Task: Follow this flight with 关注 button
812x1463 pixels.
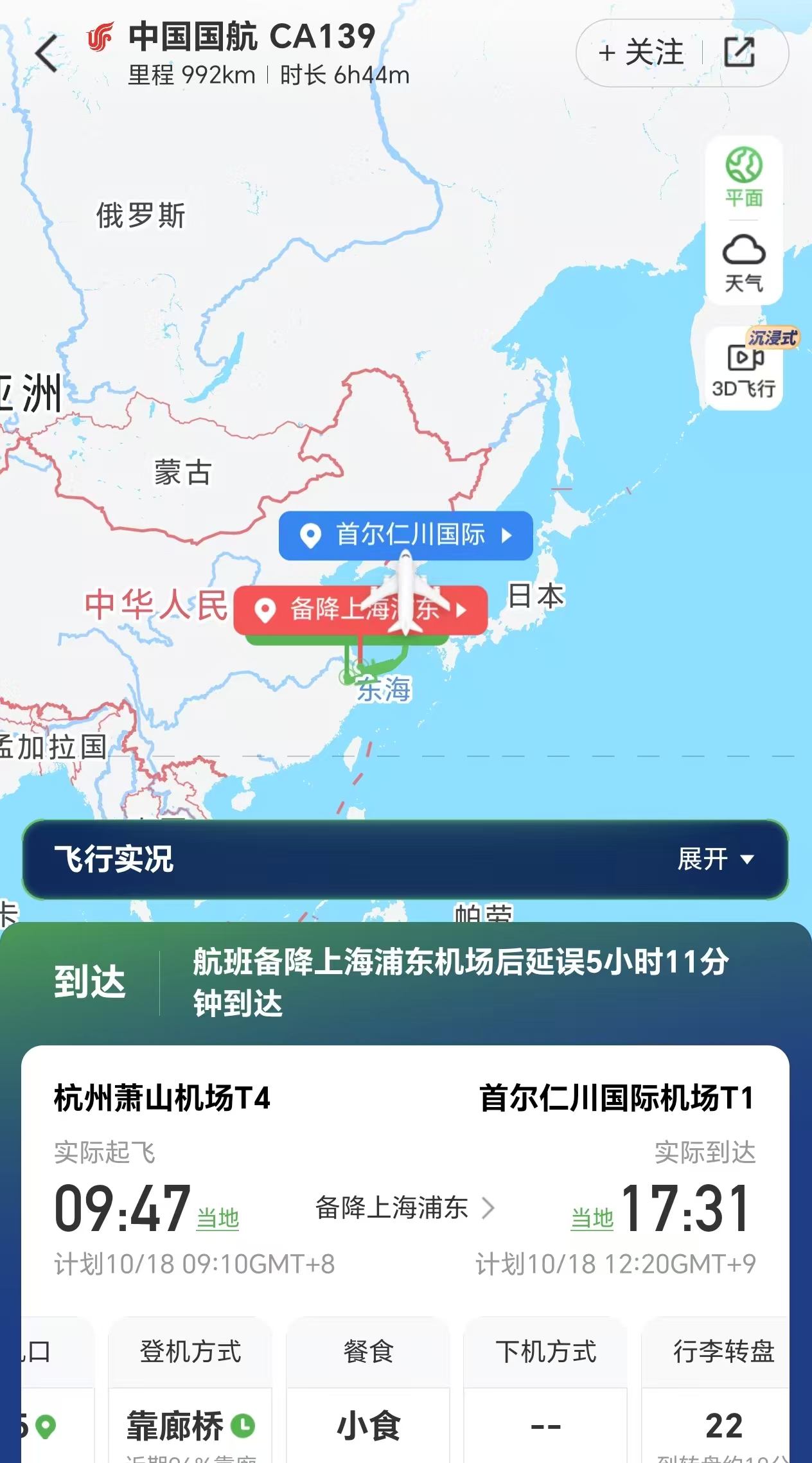Action: point(640,53)
